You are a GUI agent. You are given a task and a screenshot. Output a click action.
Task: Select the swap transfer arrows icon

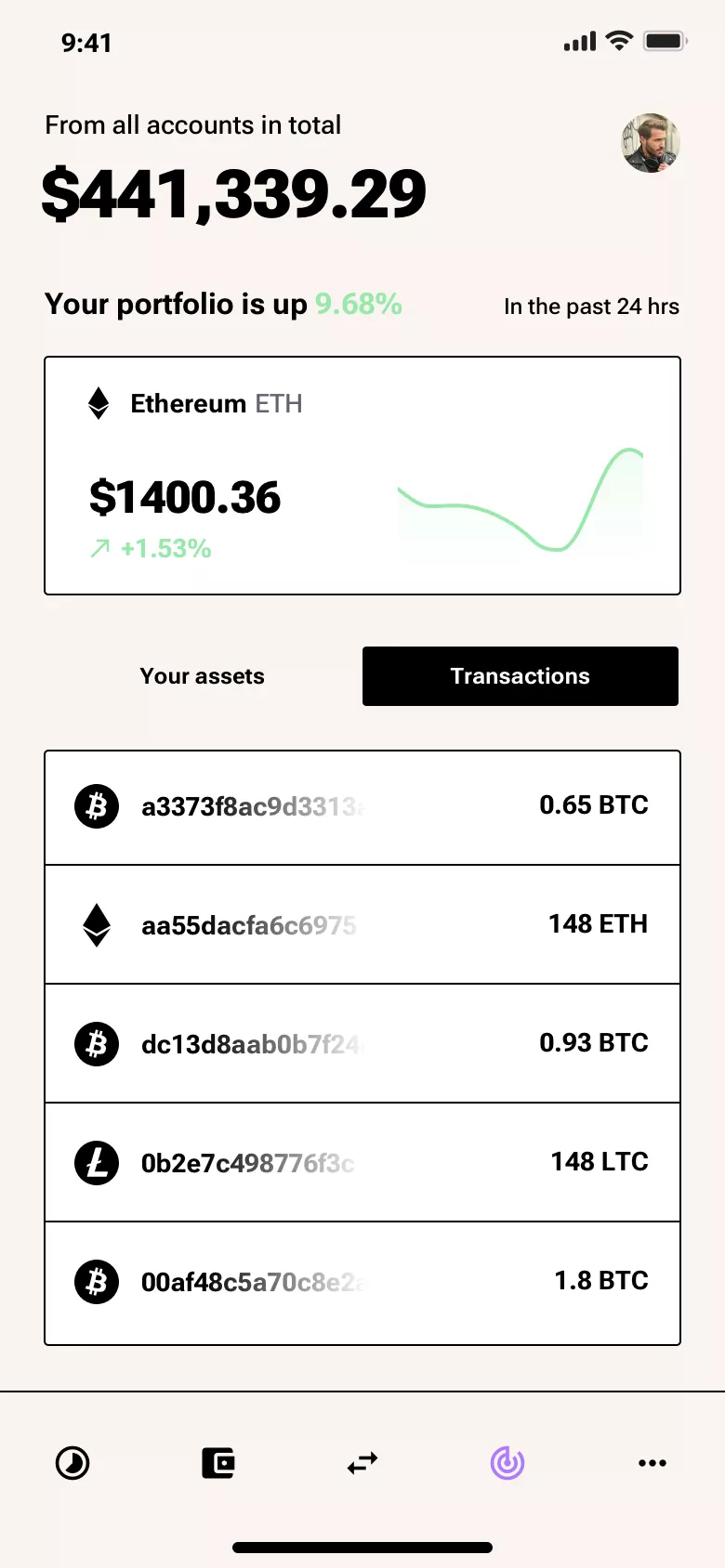pos(362,1463)
